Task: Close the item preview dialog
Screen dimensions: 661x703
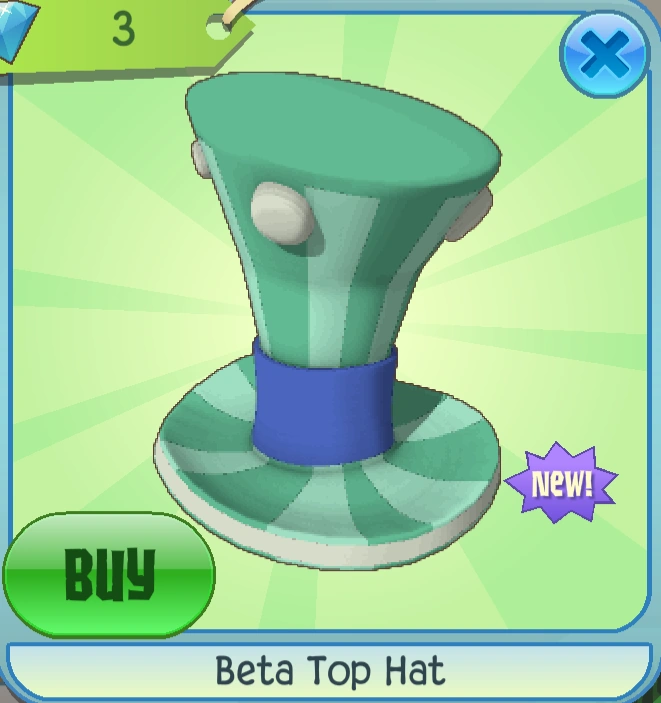Action: 604,54
